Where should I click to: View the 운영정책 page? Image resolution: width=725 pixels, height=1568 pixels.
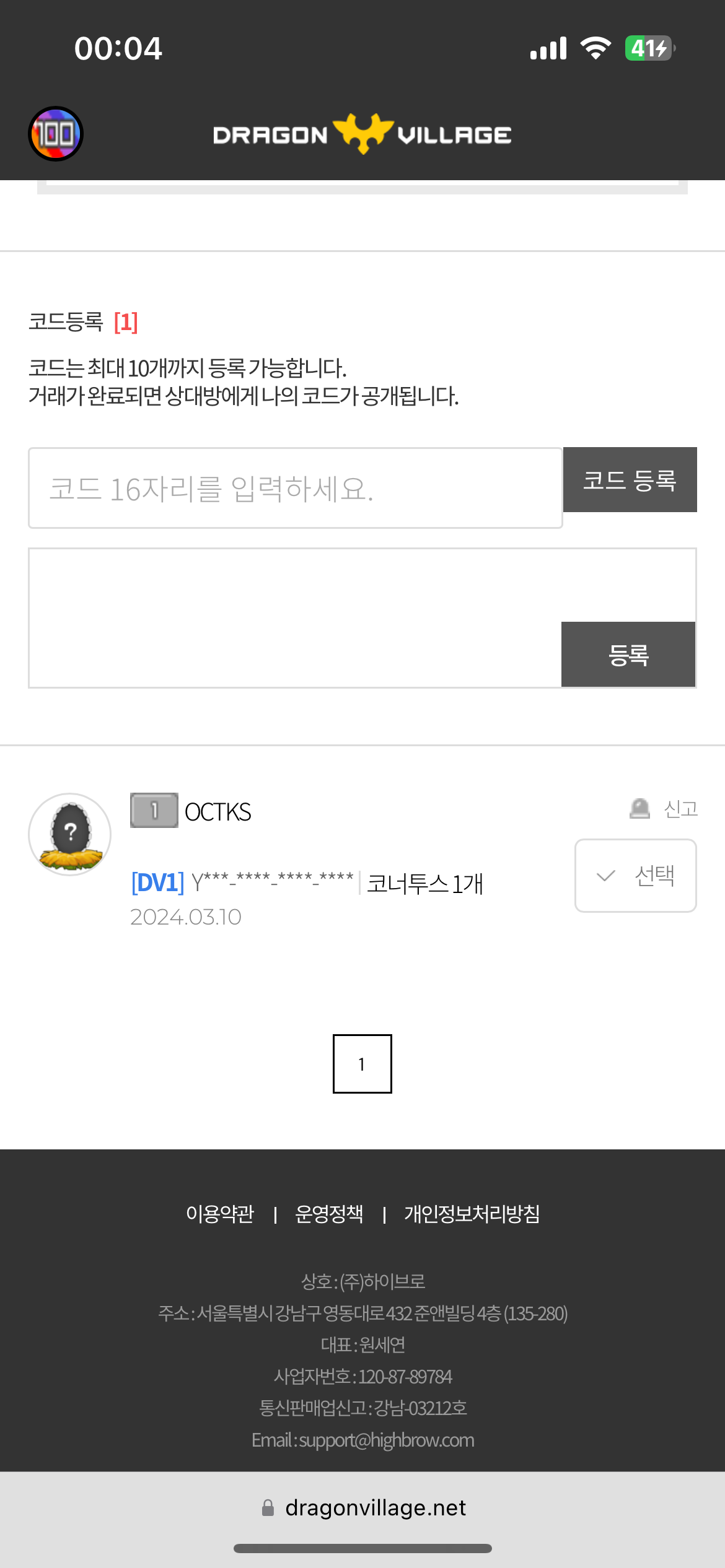[329, 1214]
